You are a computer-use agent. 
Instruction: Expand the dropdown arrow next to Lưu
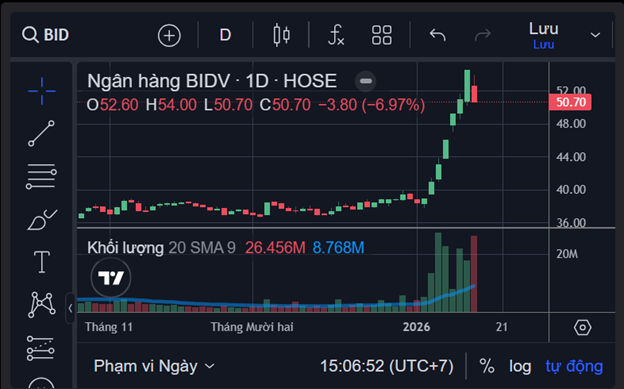tap(595, 35)
